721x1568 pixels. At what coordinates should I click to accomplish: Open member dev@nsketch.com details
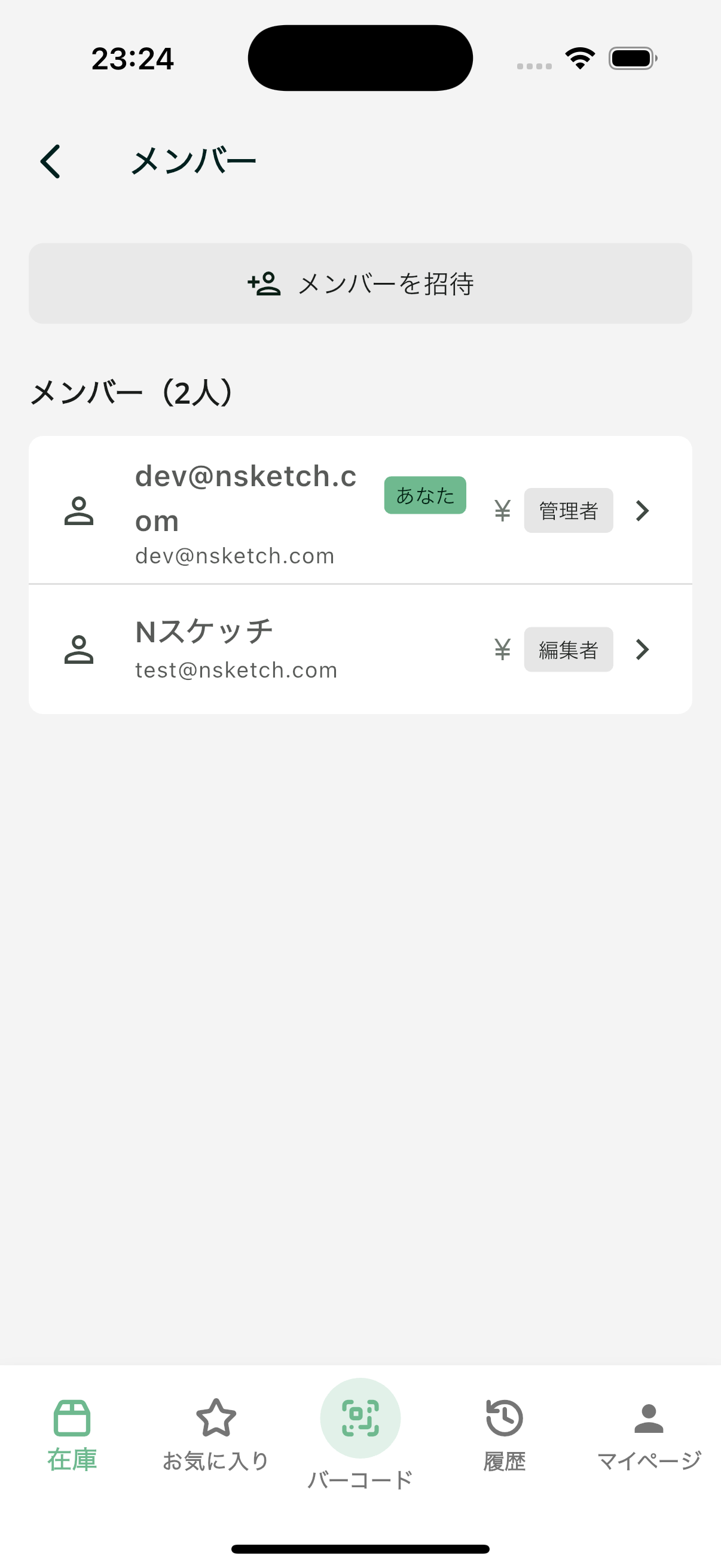tap(360, 510)
